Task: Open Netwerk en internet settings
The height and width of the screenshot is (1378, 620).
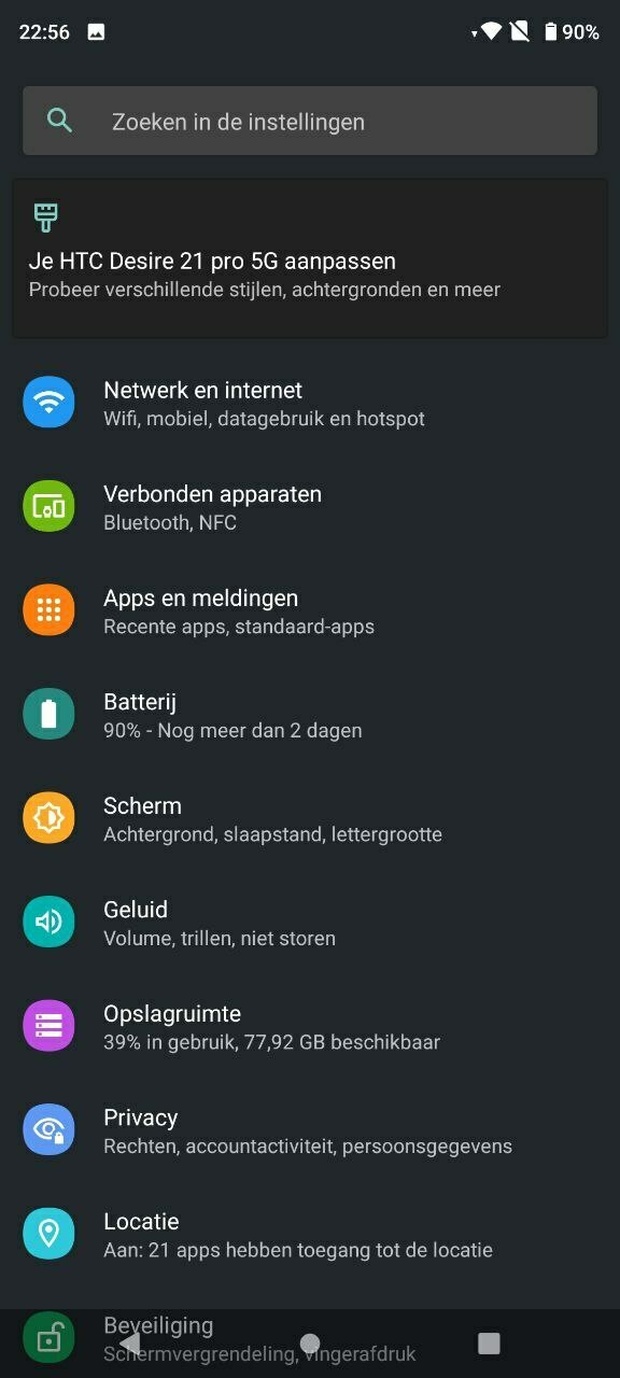Action: [x=310, y=403]
